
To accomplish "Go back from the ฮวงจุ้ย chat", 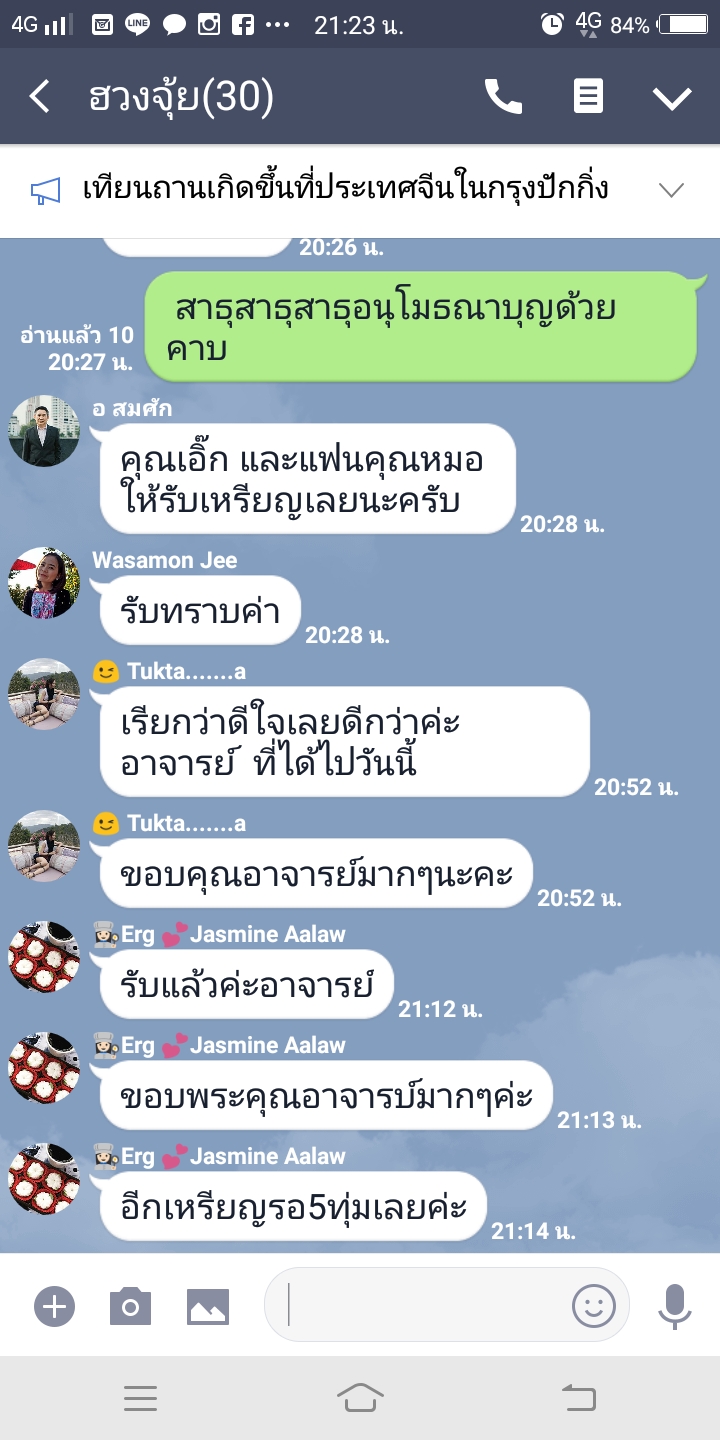I will [39, 97].
